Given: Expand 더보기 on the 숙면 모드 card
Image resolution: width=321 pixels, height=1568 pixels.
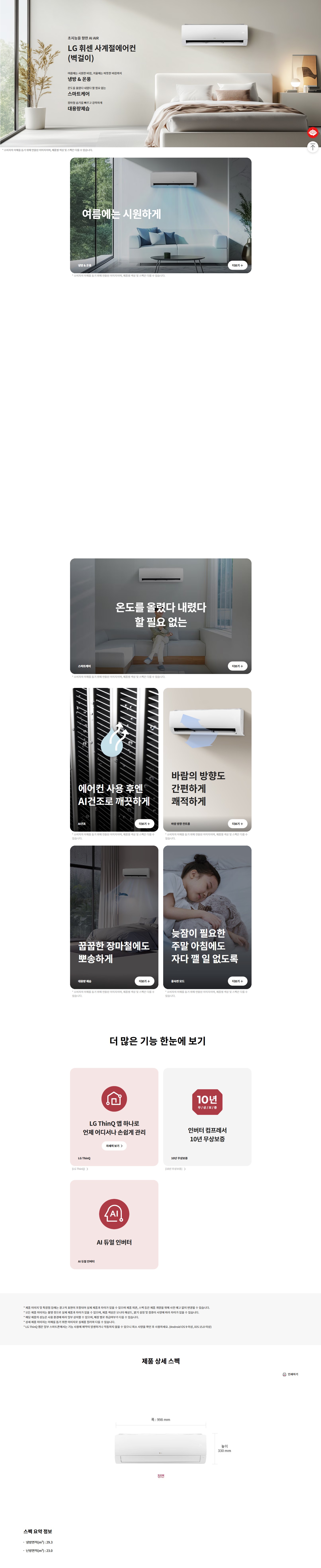Looking at the screenshot, I should (x=237, y=981).
